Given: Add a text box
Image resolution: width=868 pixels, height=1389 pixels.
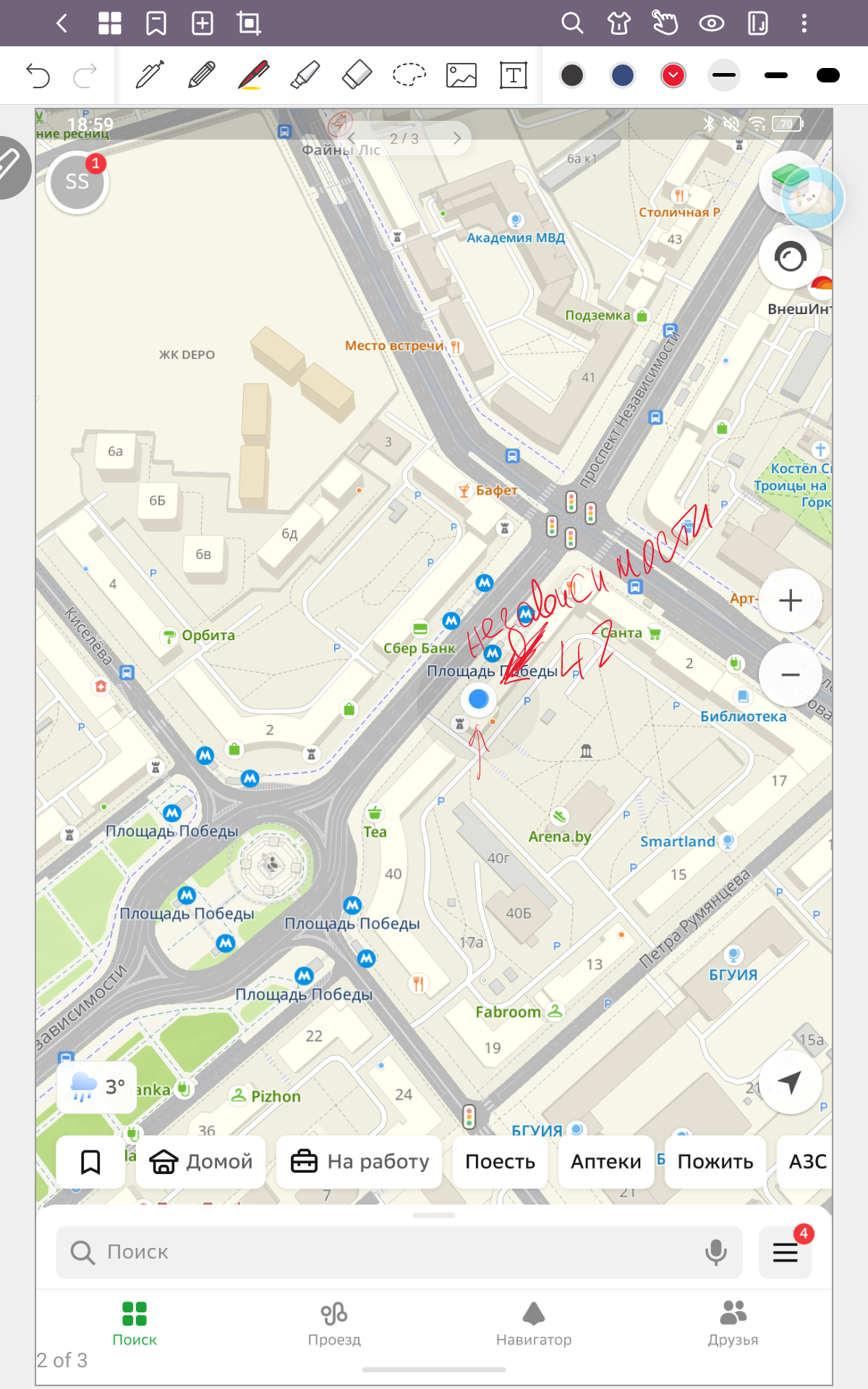Looking at the screenshot, I should 514,75.
